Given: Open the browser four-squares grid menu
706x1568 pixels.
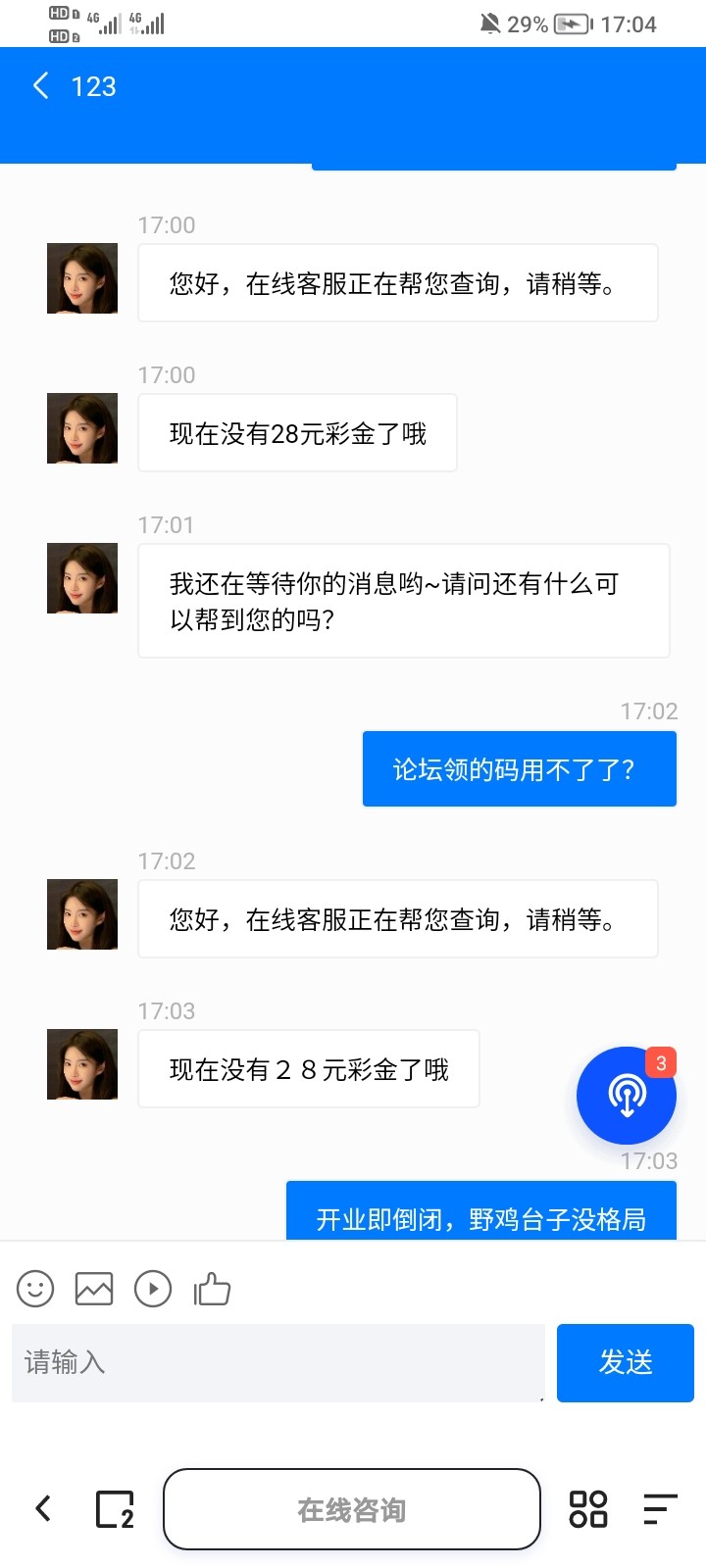Looking at the screenshot, I should click(588, 1509).
